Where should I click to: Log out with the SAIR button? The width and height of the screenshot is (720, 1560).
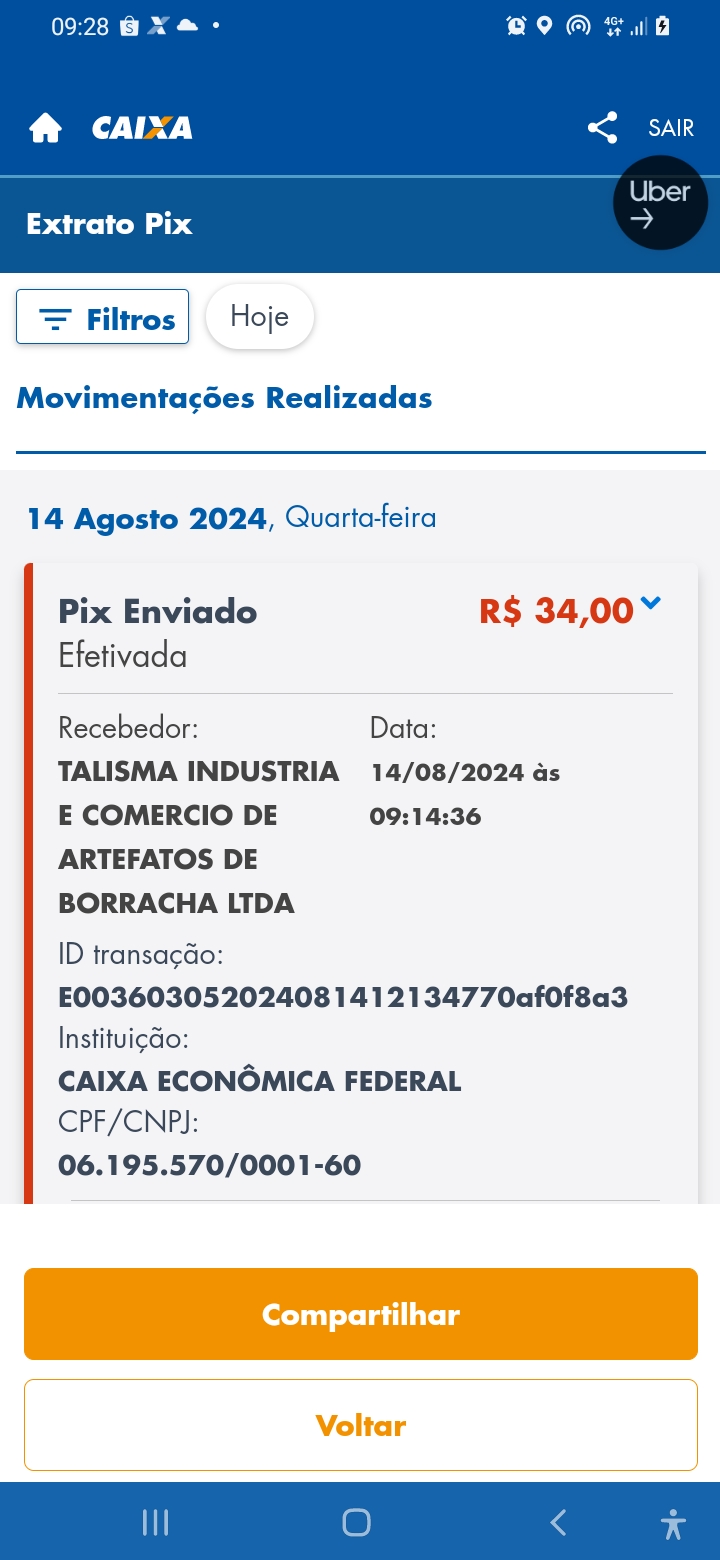pyautogui.click(x=671, y=128)
